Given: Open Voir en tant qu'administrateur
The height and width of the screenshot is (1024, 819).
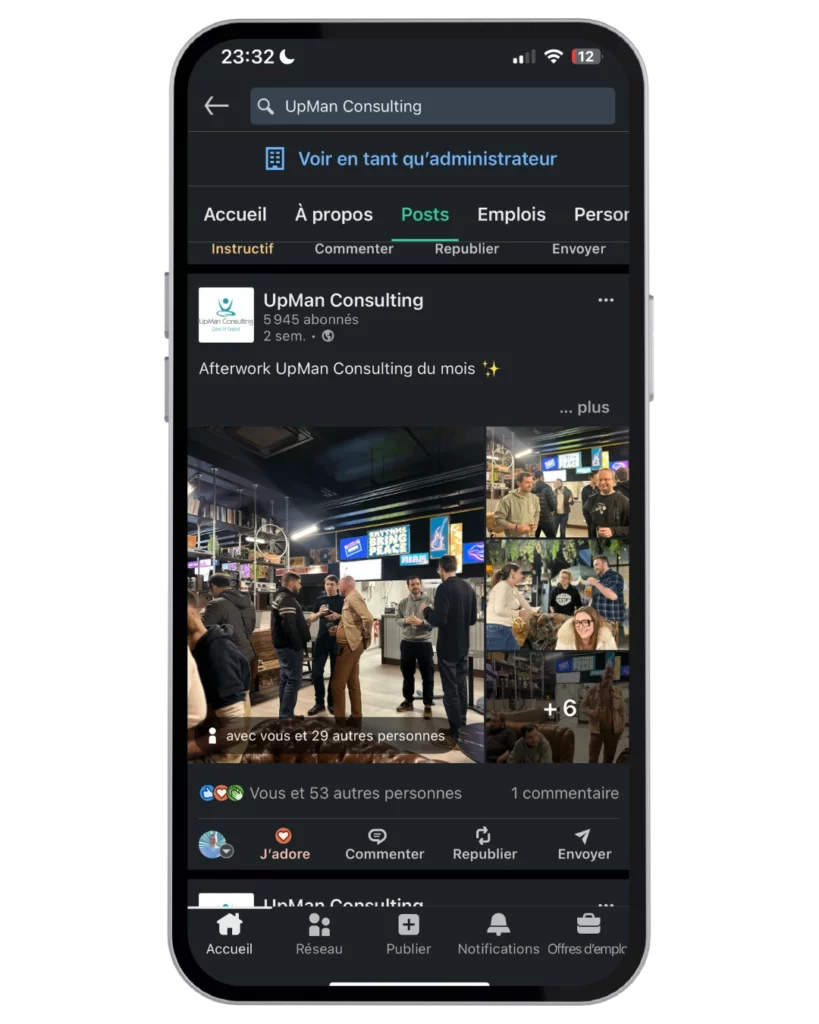Looking at the screenshot, I should (x=410, y=159).
